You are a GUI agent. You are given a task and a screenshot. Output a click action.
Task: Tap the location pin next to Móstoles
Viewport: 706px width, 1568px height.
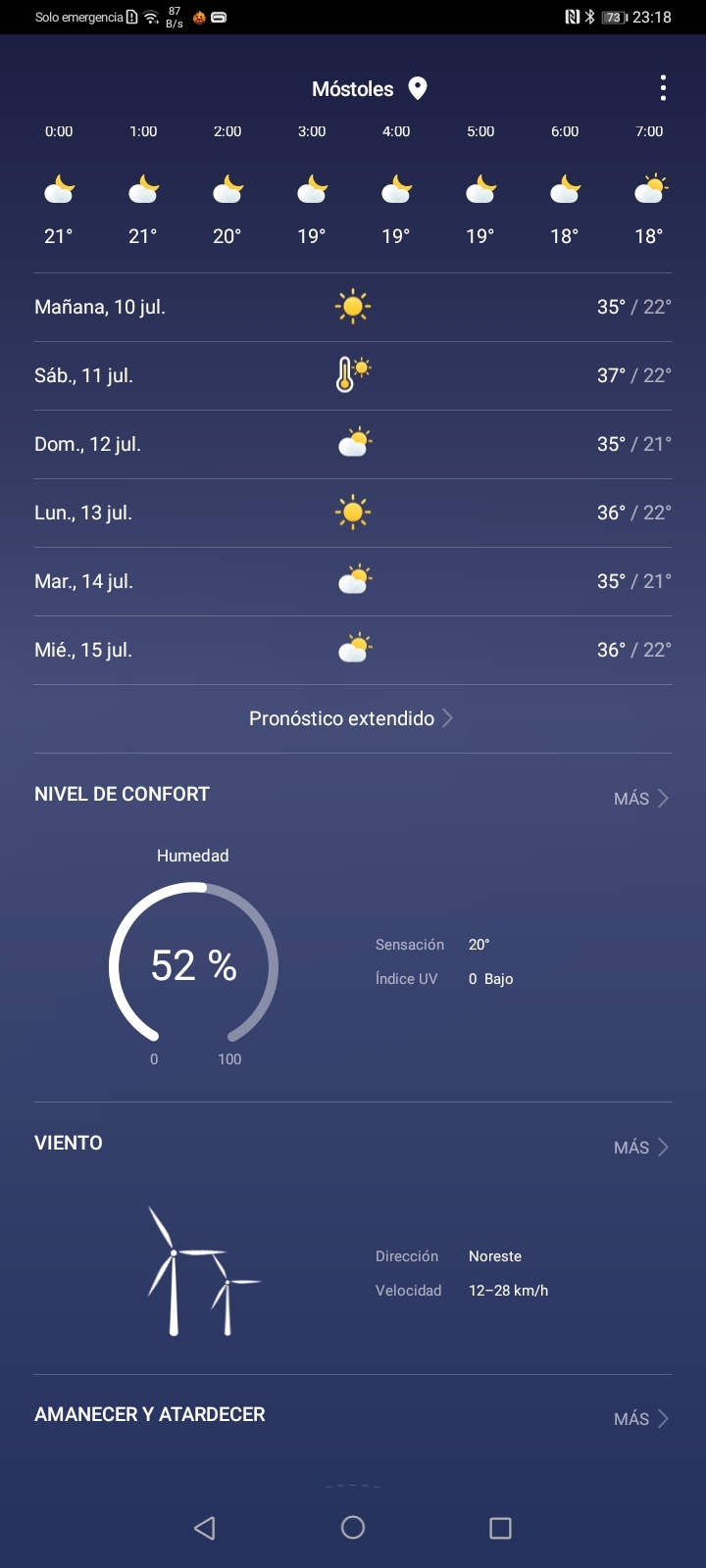coord(418,88)
